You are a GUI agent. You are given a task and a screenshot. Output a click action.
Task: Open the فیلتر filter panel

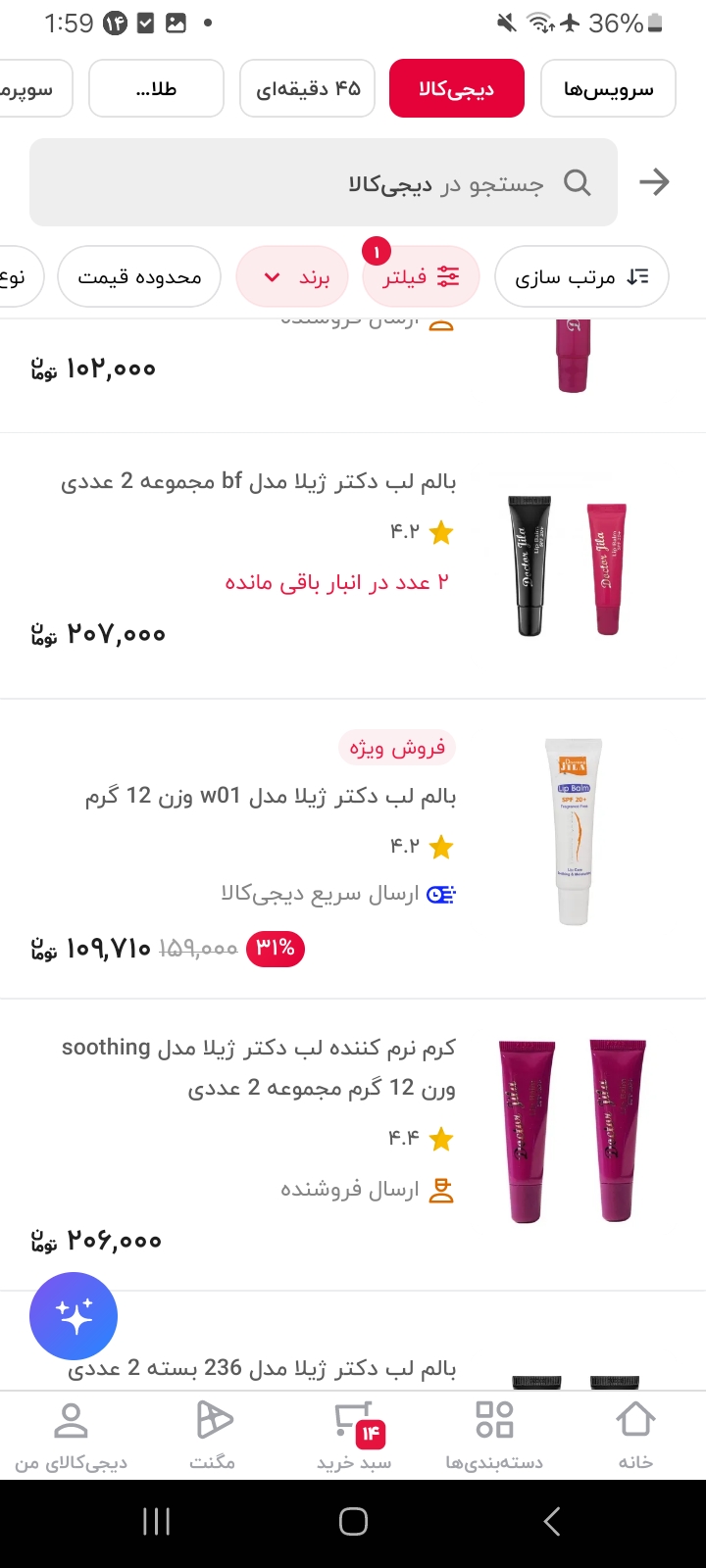pyautogui.click(x=421, y=277)
